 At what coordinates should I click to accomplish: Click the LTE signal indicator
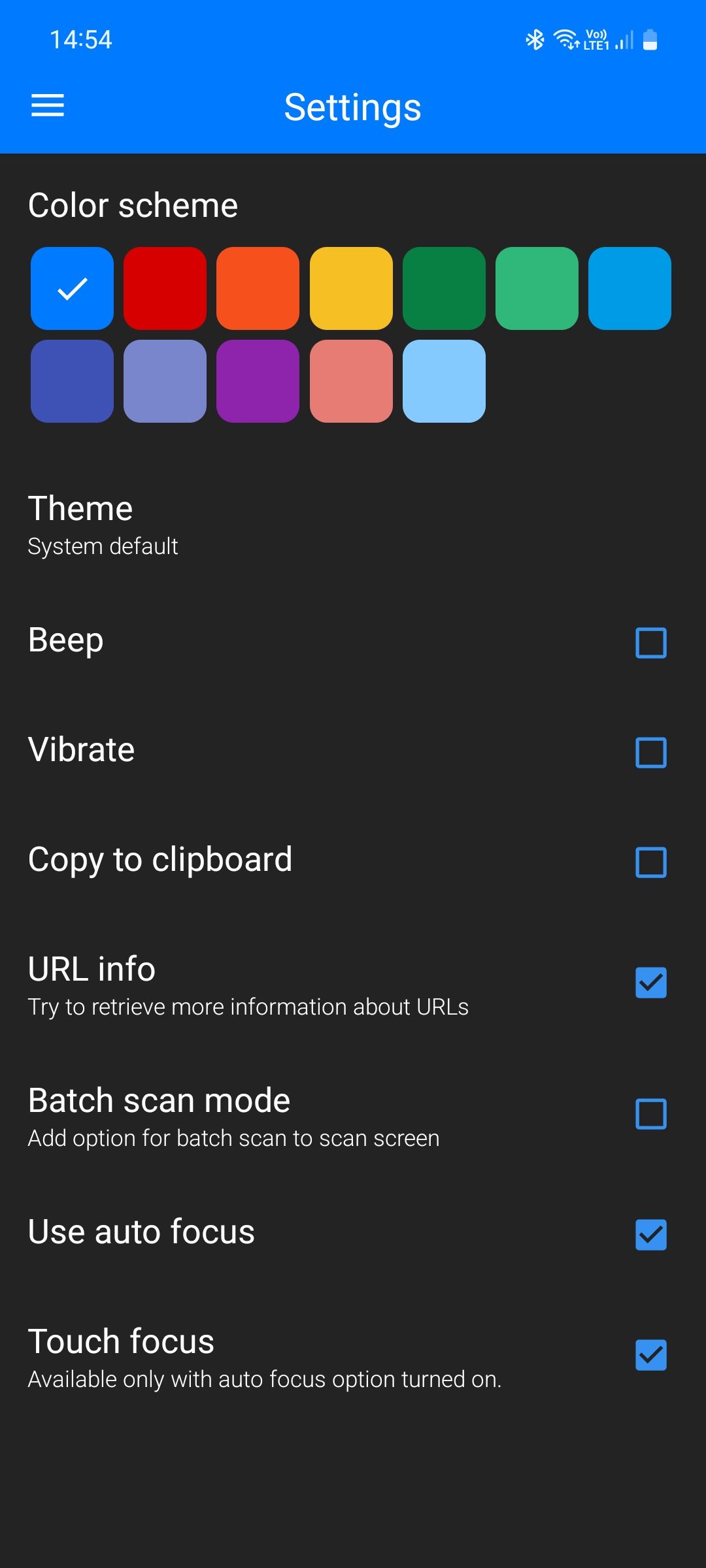coord(597,39)
